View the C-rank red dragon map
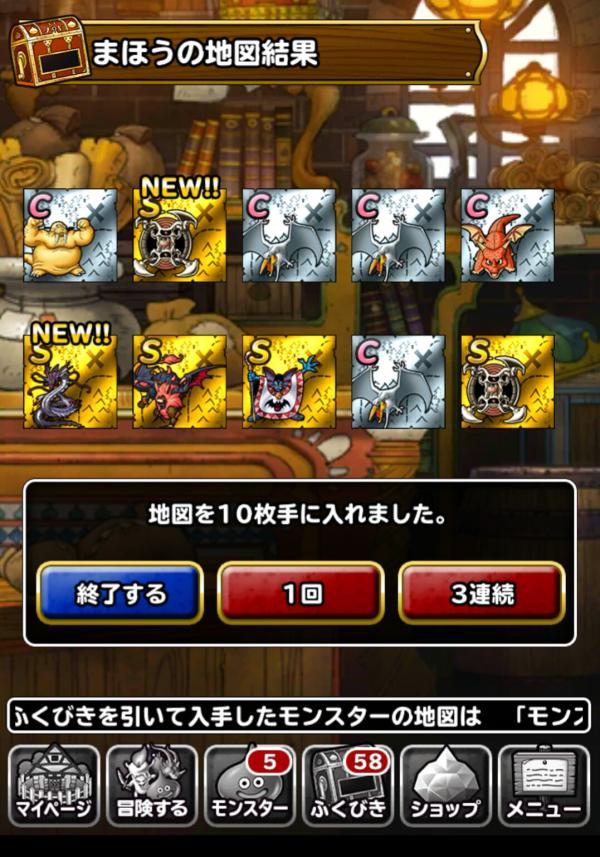The width and height of the screenshot is (600, 857). [507, 236]
